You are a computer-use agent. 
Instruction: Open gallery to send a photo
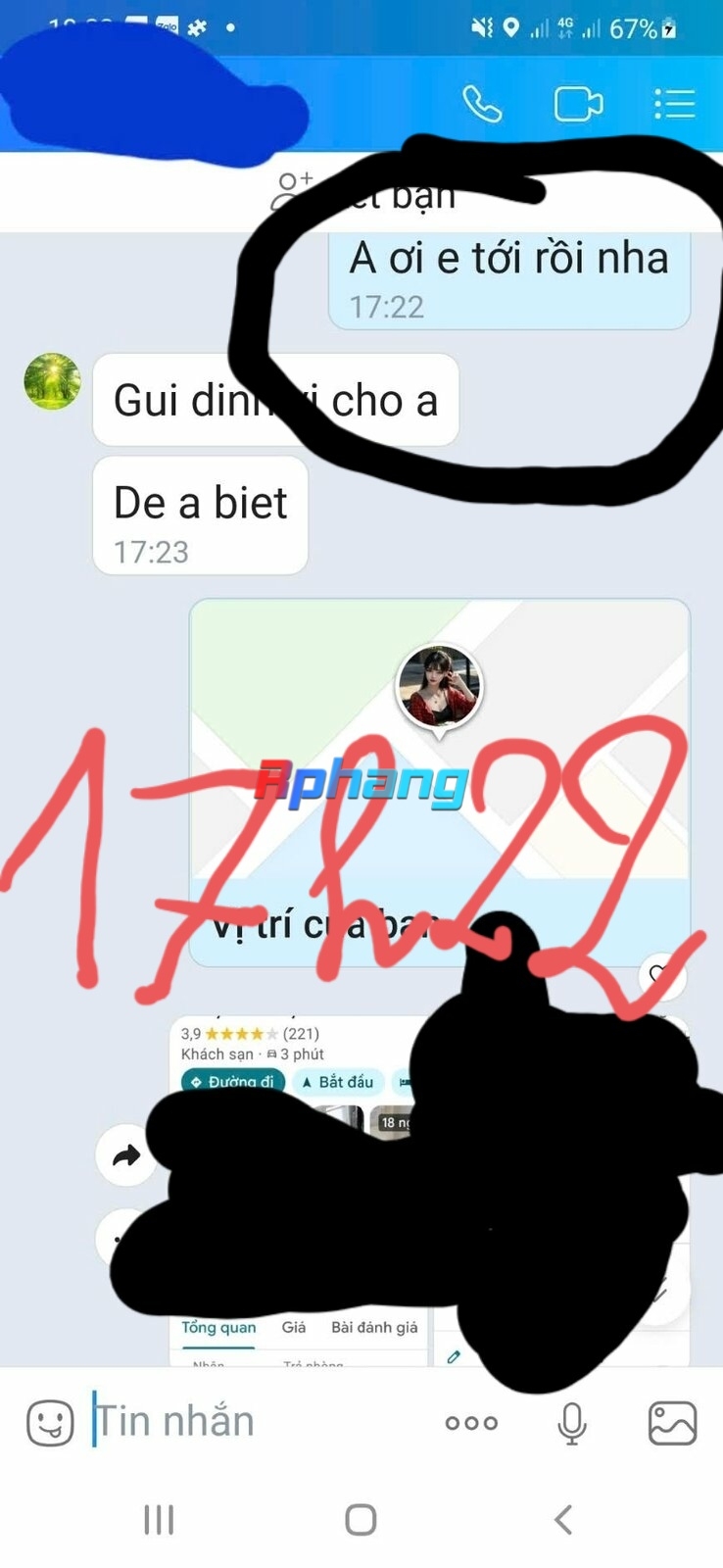coord(673,1423)
